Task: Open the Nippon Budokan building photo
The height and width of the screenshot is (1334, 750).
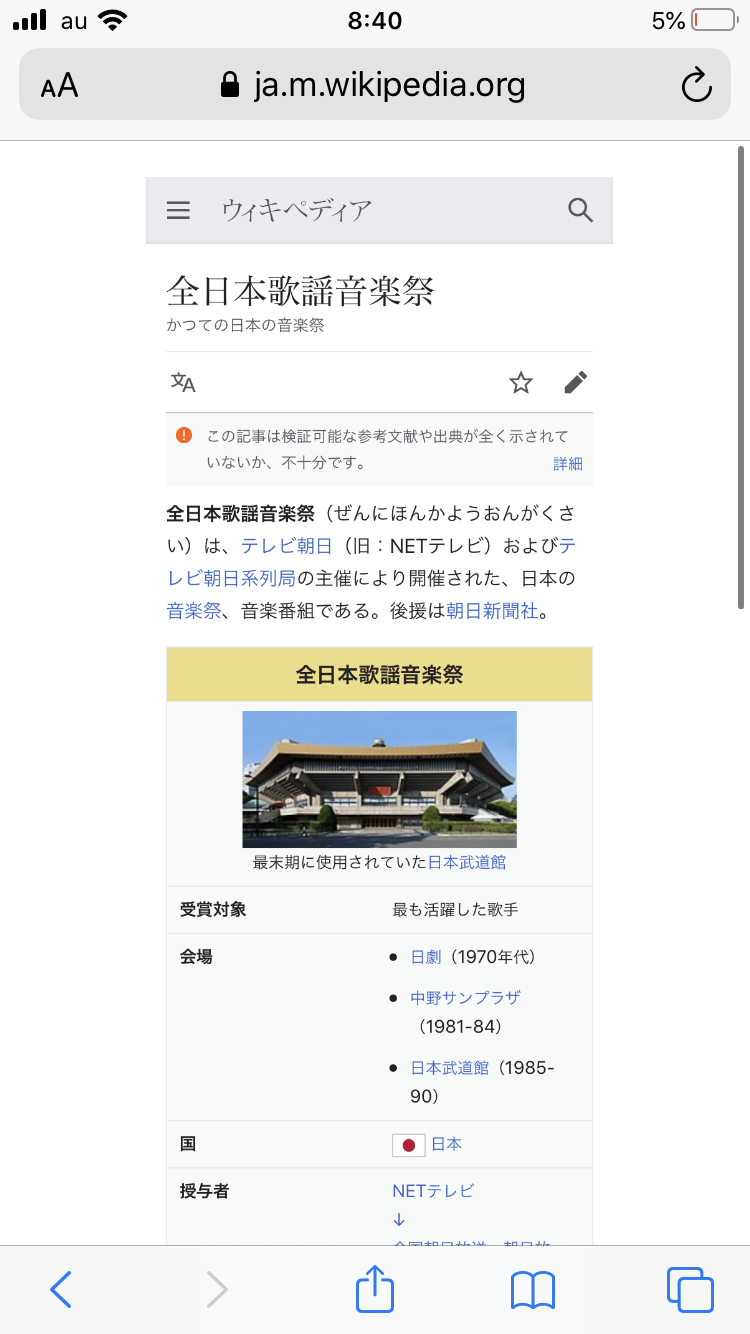Action: tap(379, 779)
